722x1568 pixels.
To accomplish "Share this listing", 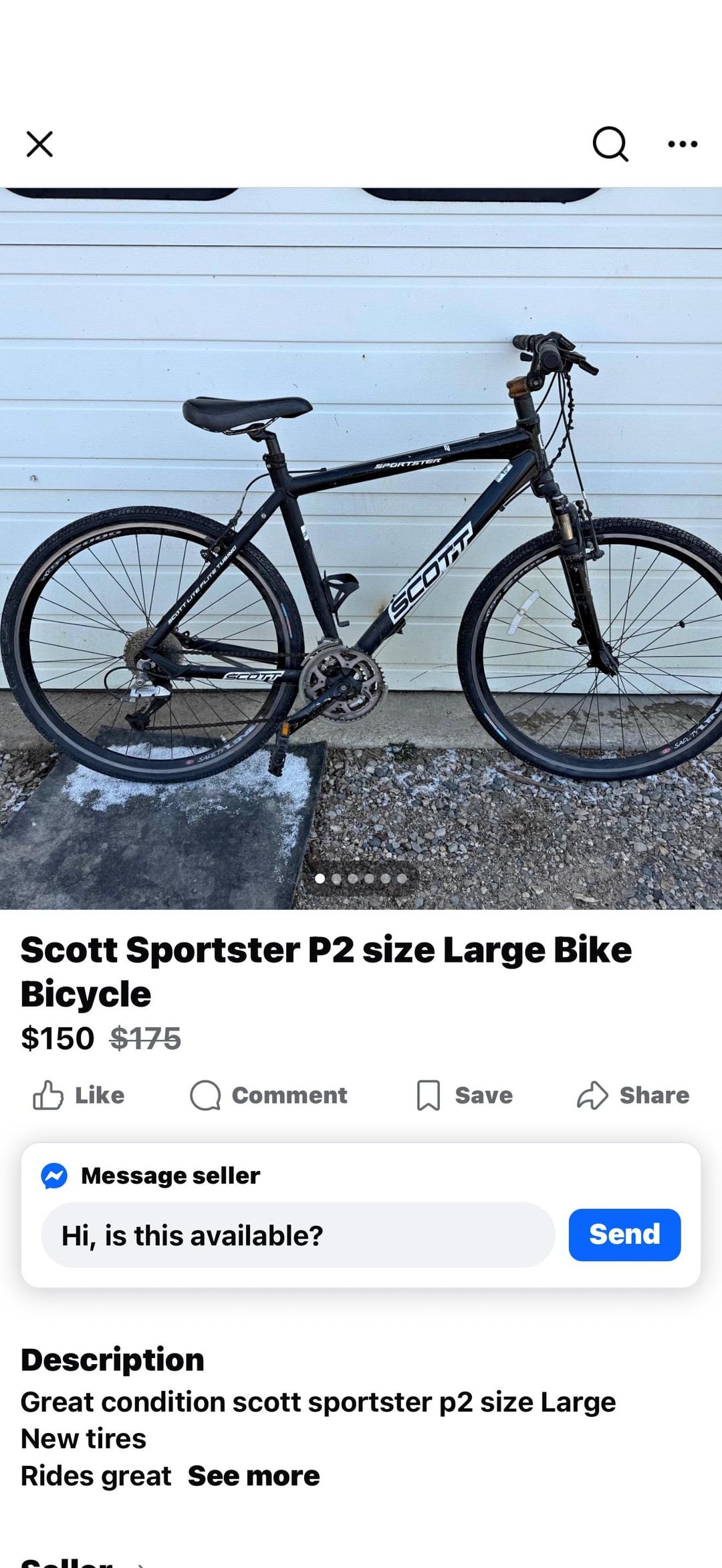I will (633, 1095).
